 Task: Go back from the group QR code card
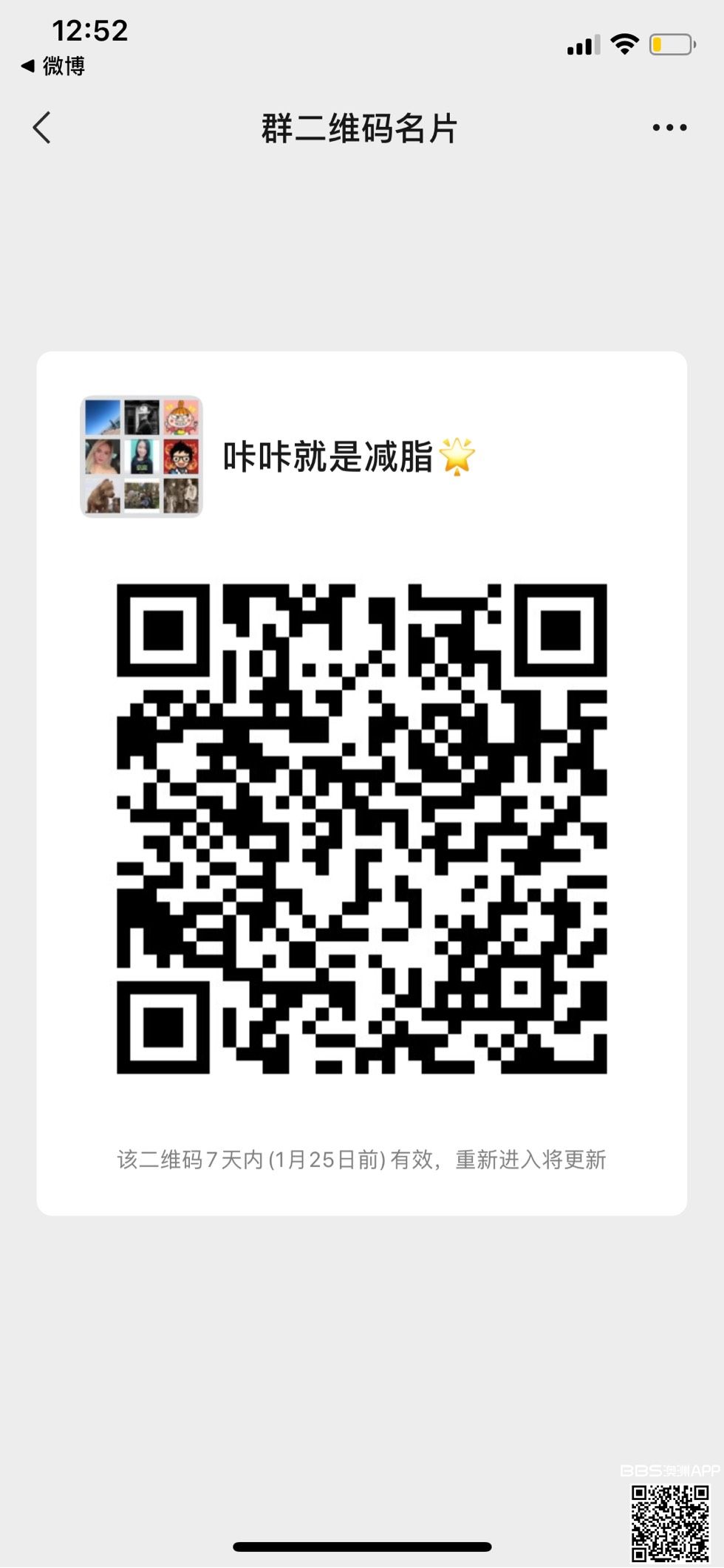click(x=42, y=128)
